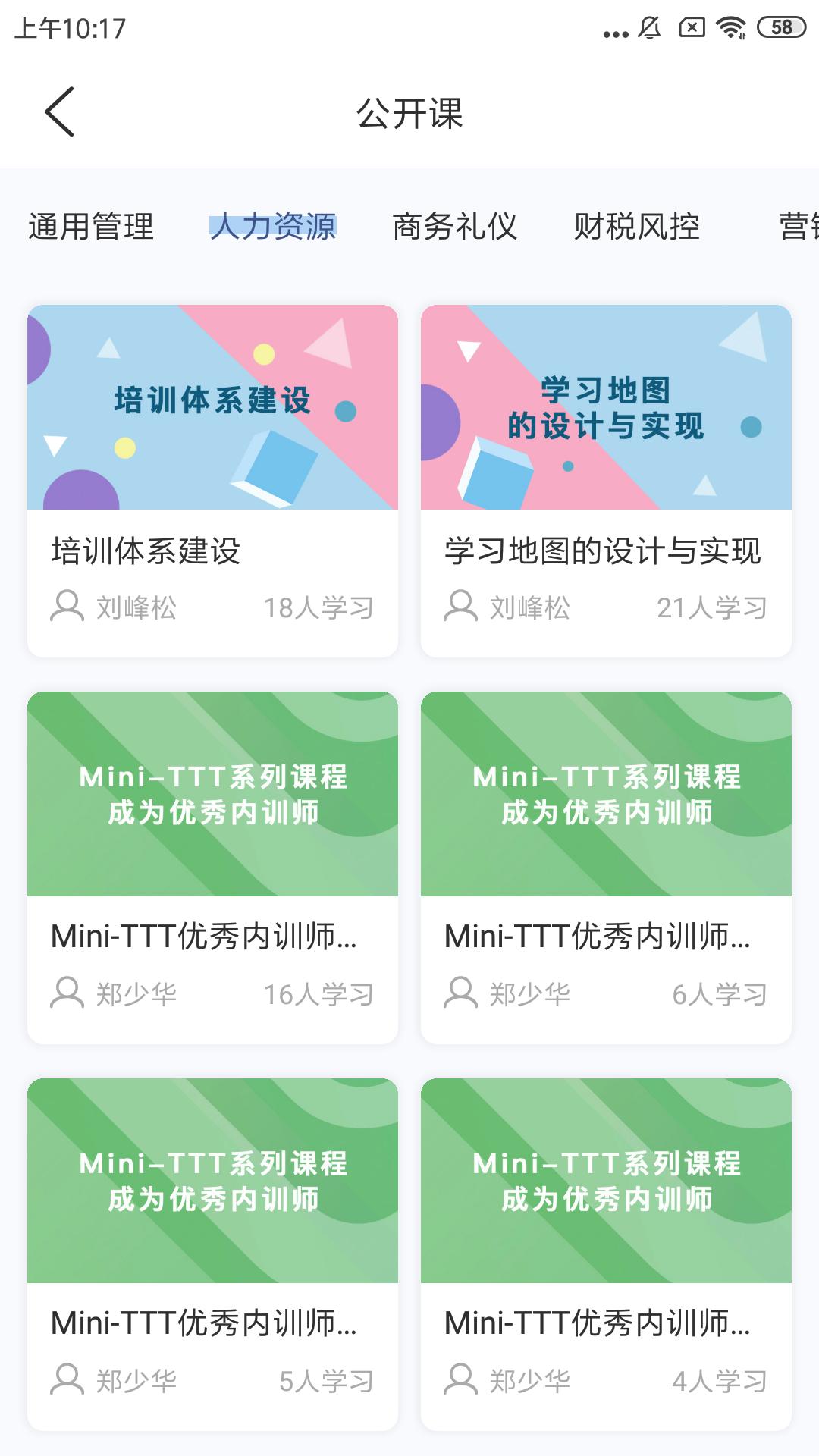The image size is (819, 1456).
Task: View the Mini-TTT course with 5人学习
Action: click(x=212, y=1254)
